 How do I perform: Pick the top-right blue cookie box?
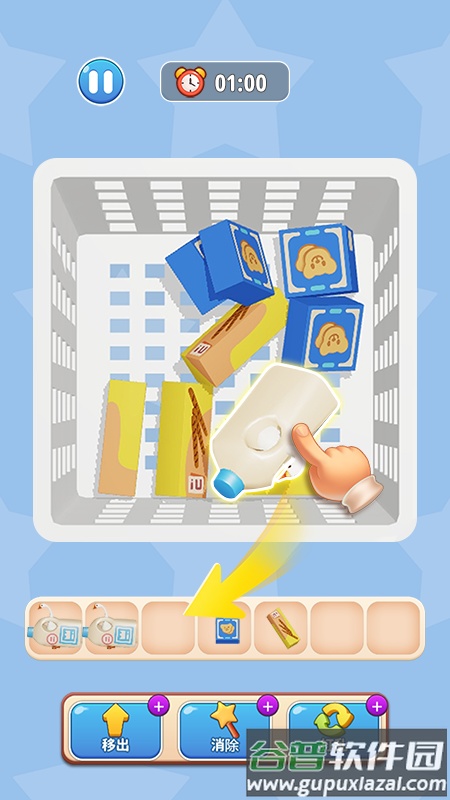(x=318, y=261)
